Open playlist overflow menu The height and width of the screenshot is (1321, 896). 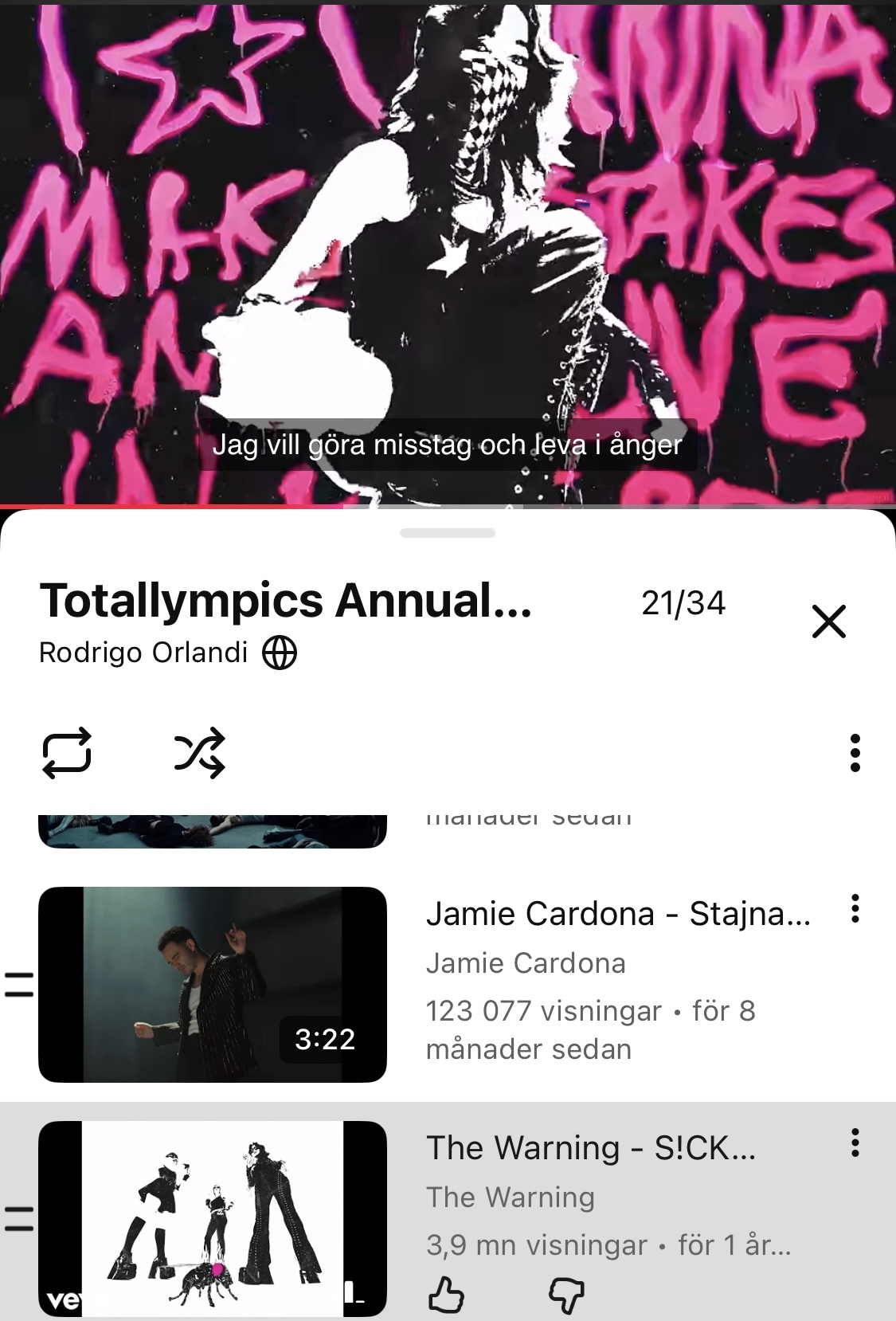(855, 752)
